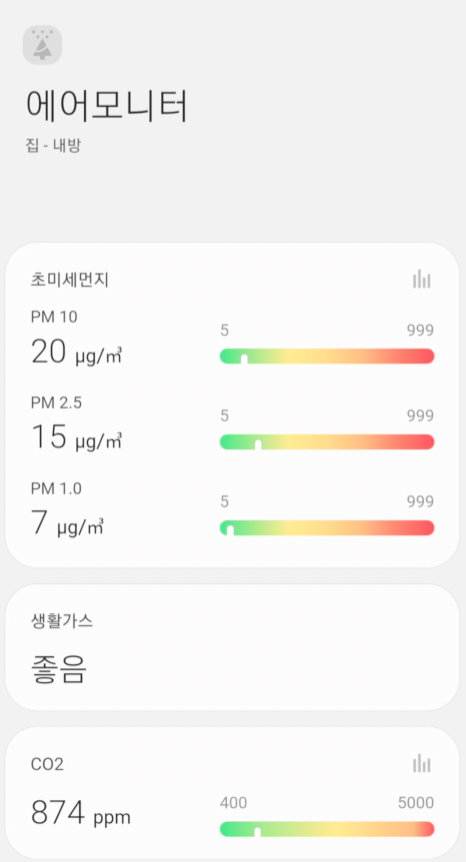Open the fine dust history graph icon
Screen dimensions: 466x862
pos(421,279)
